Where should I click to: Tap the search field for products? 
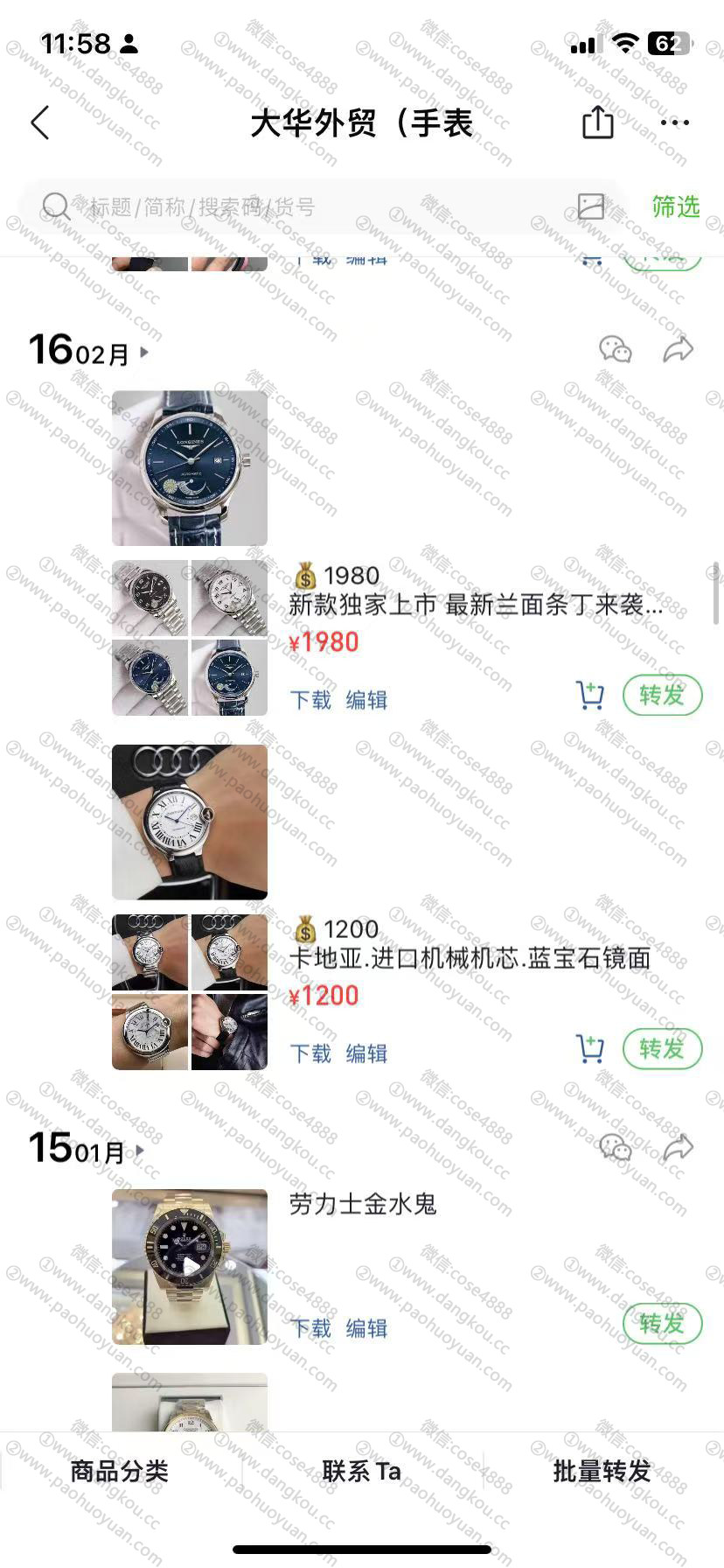point(306,207)
